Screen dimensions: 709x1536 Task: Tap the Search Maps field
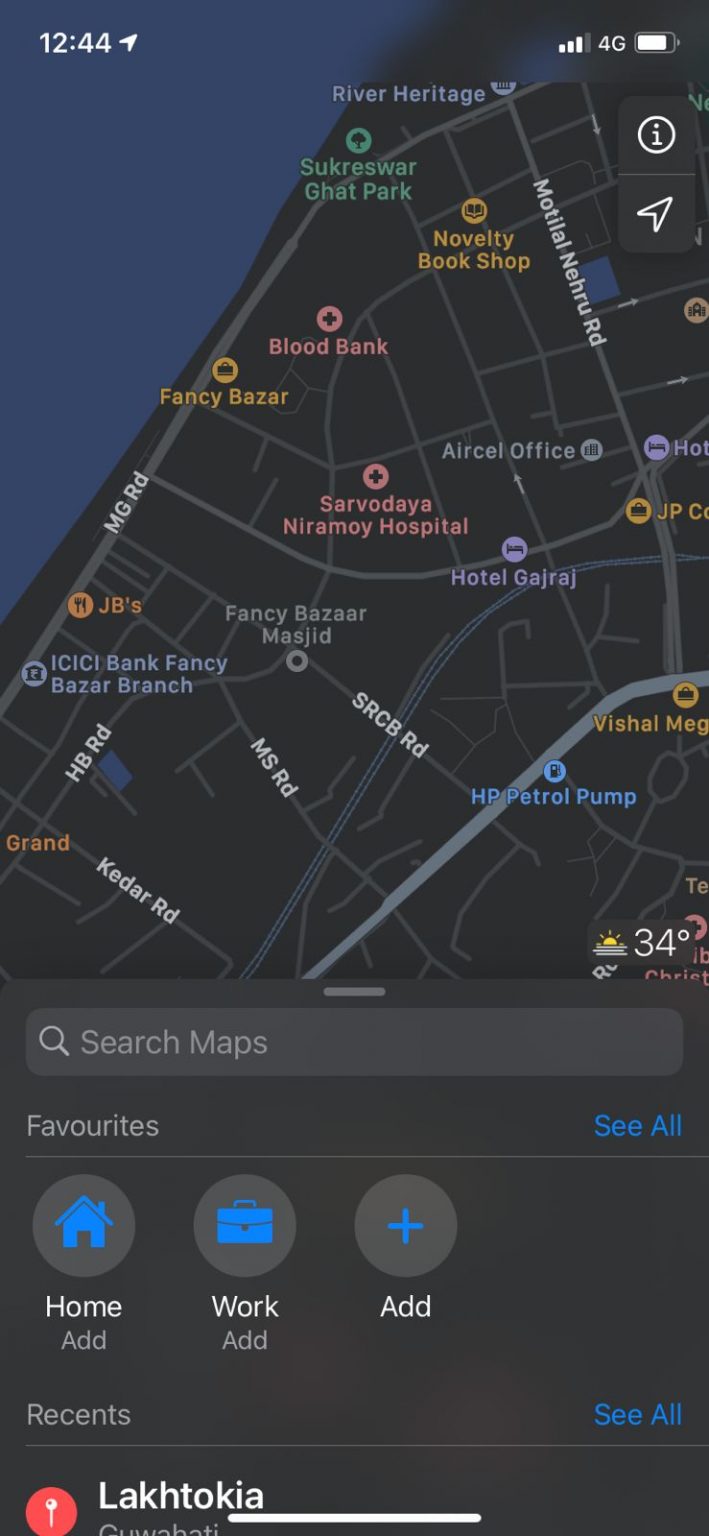click(x=354, y=1042)
